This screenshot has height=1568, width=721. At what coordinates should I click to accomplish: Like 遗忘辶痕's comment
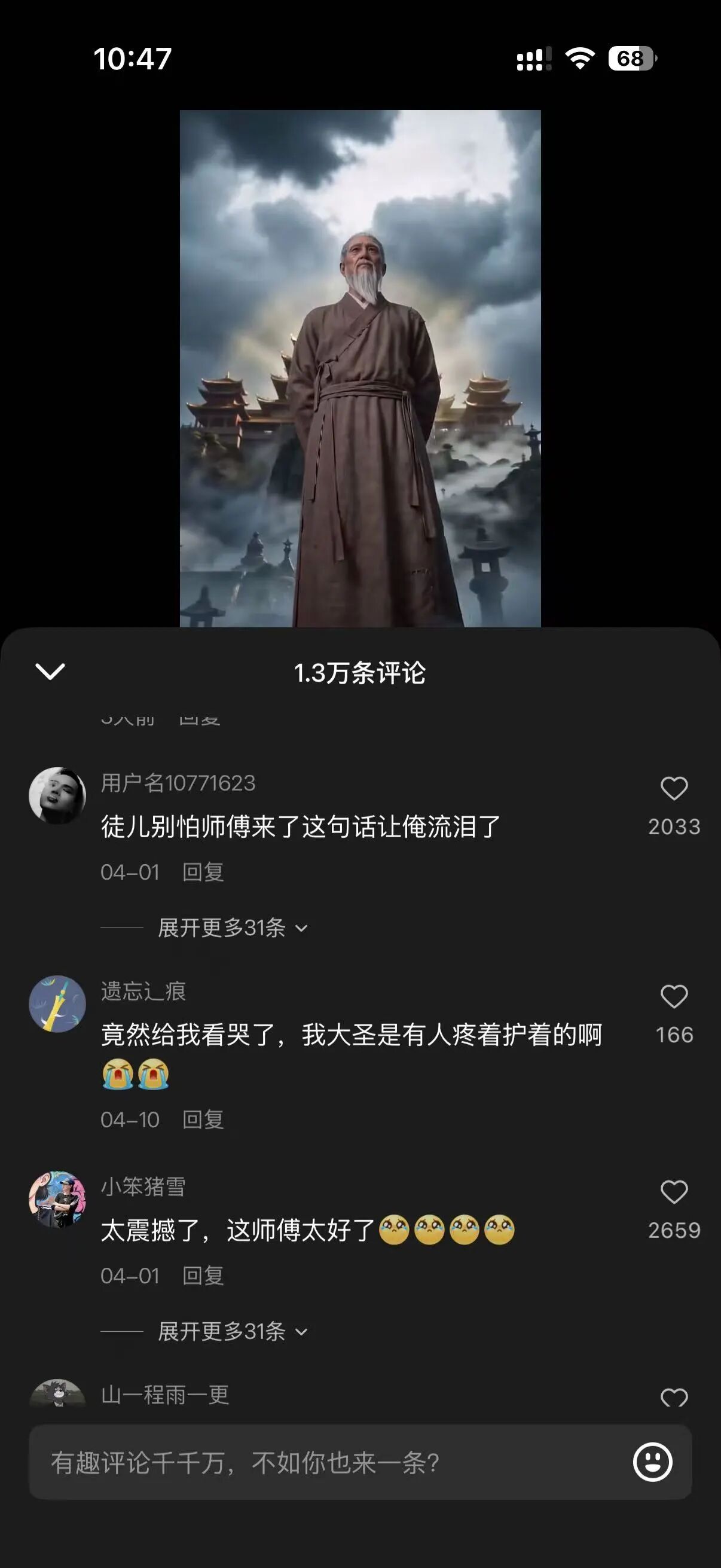(674, 997)
